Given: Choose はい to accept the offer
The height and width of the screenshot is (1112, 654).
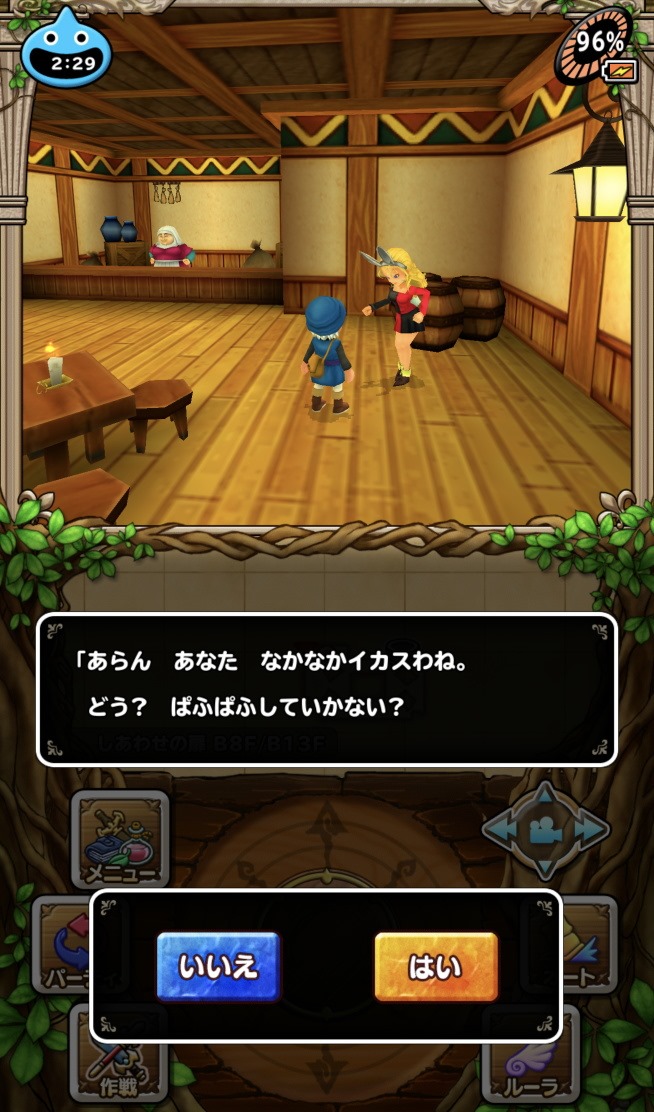Looking at the screenshot, I should coord(435,967).
